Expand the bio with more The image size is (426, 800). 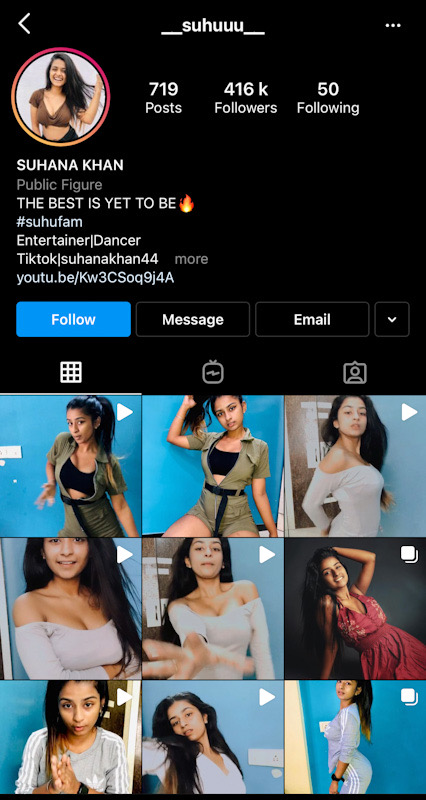191,259
